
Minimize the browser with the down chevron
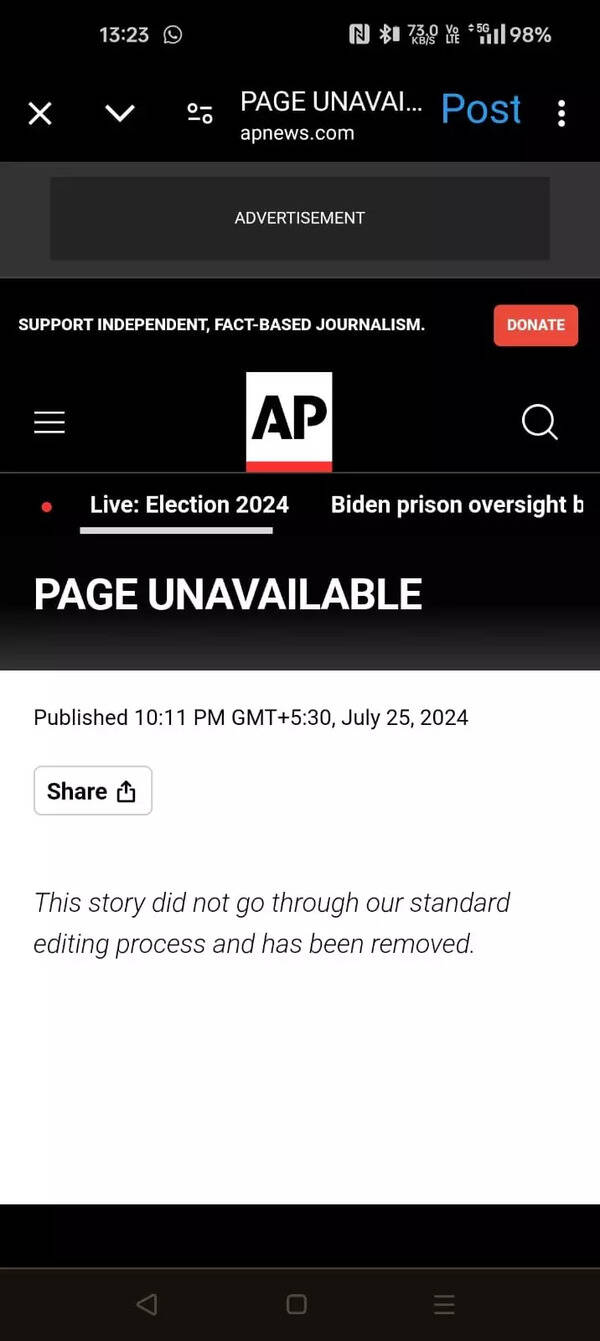click(120, 113)
